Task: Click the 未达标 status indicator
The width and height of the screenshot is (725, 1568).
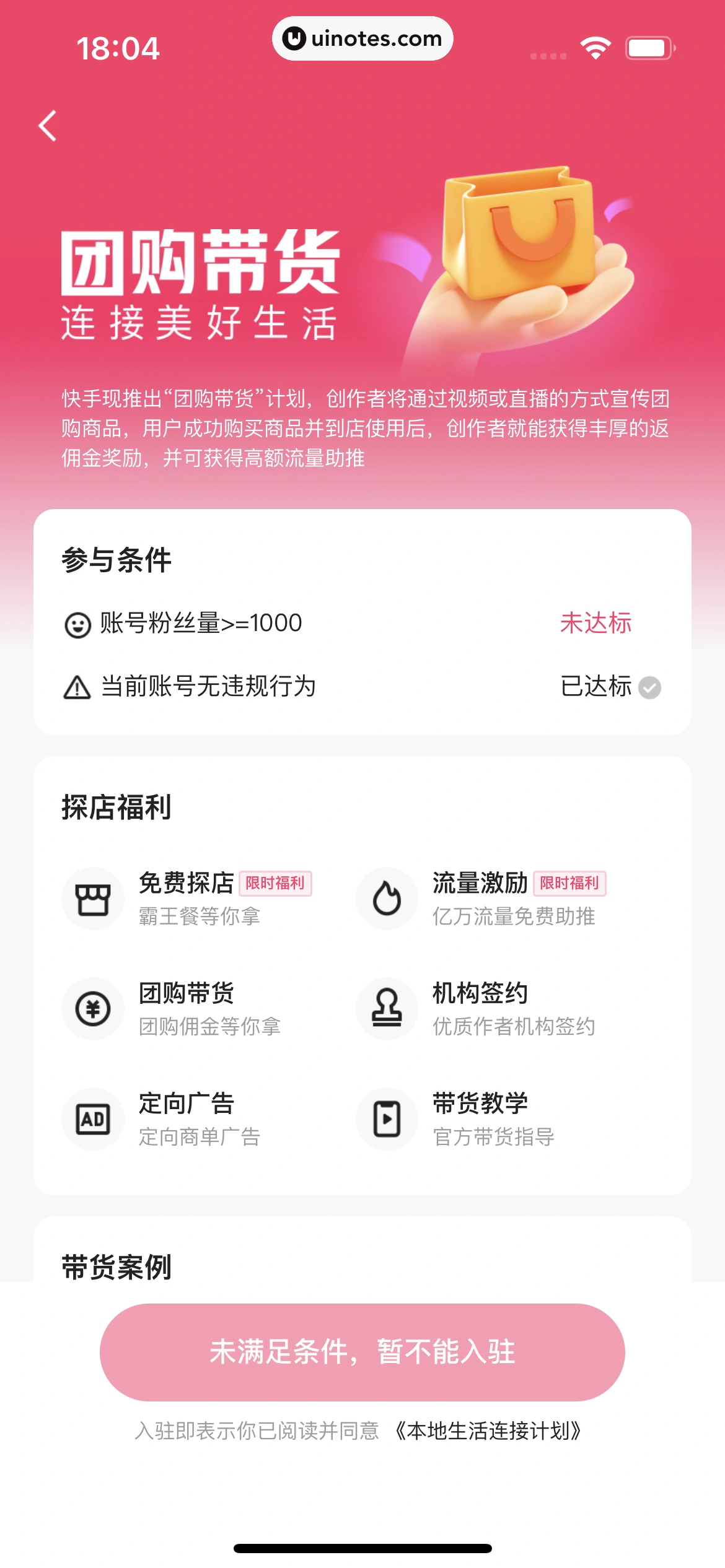Action: (x=595, y=624)
